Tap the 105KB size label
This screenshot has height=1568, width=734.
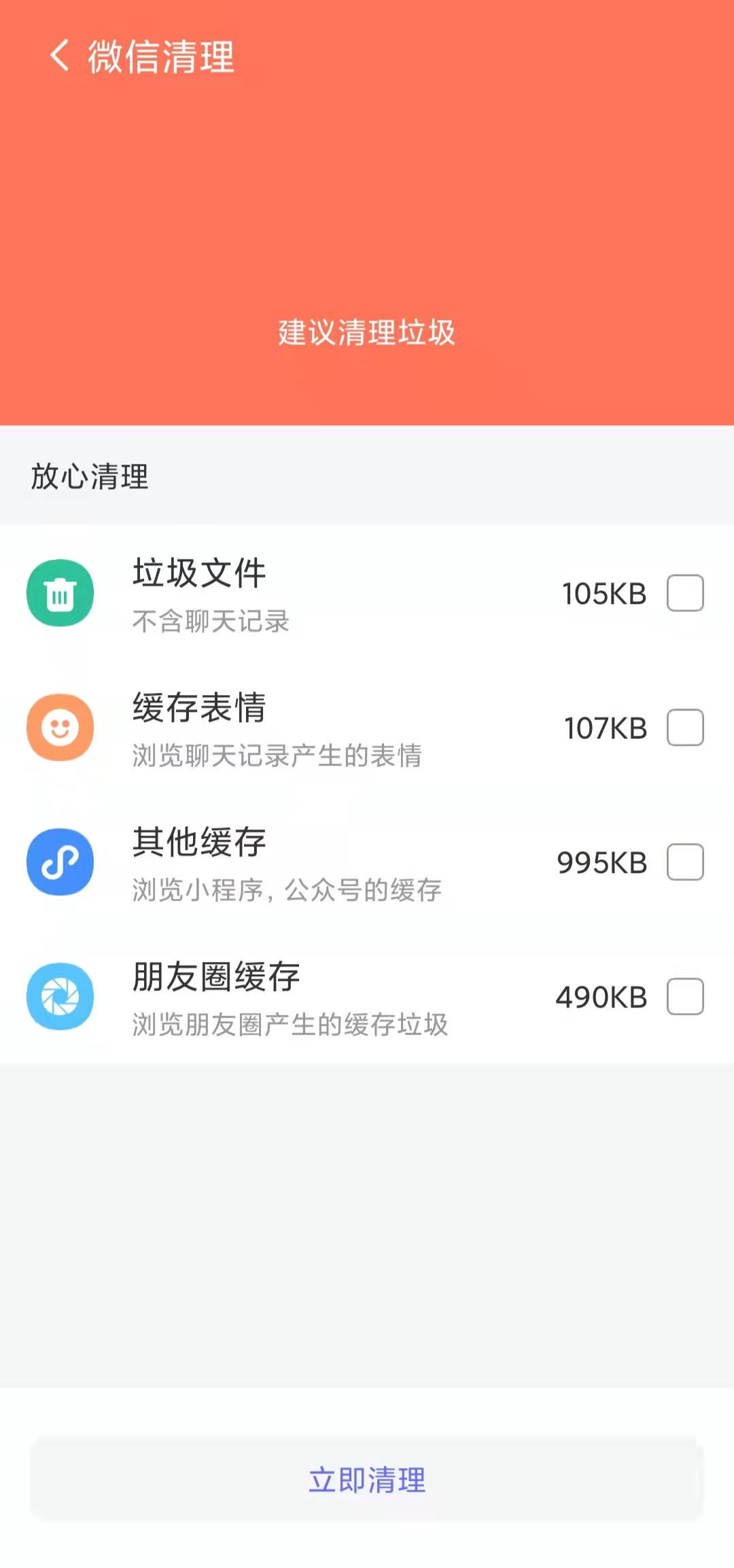[x=605, y=594]
